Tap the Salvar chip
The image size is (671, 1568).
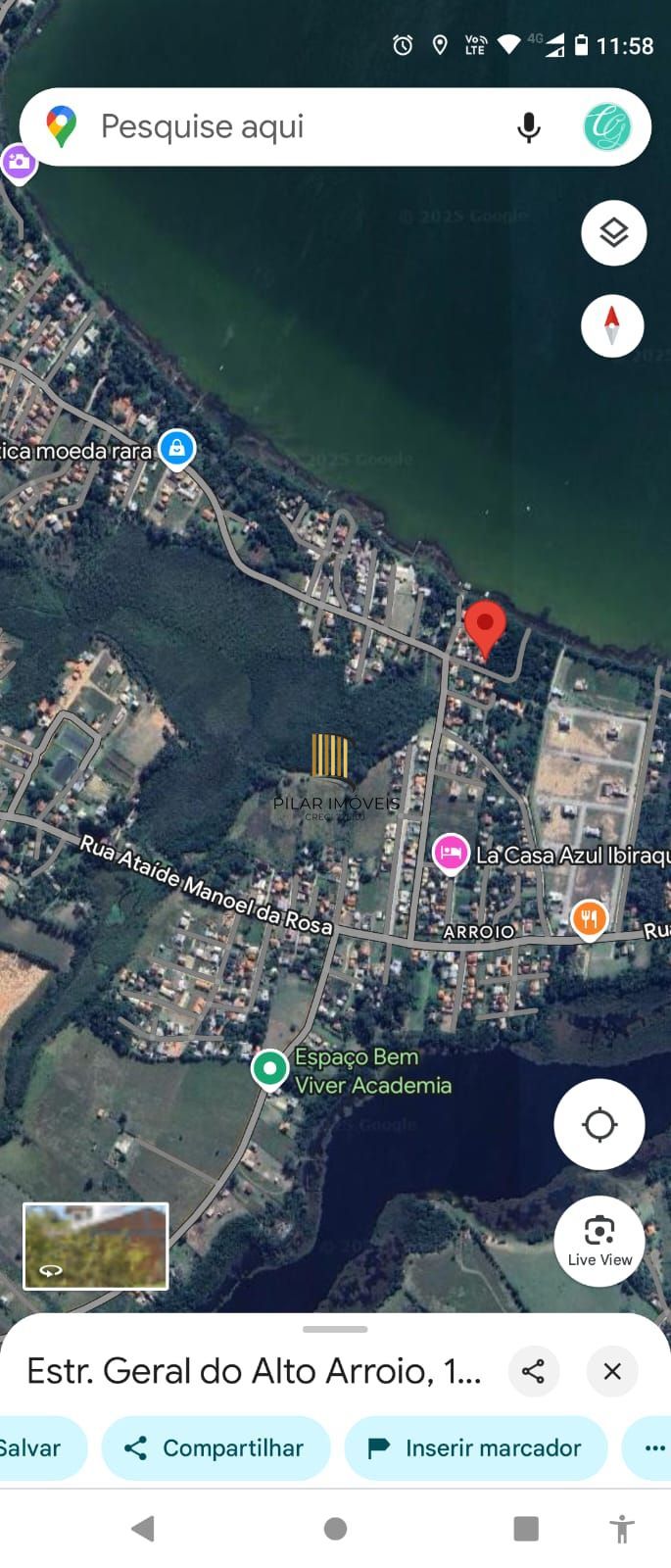34,1447
